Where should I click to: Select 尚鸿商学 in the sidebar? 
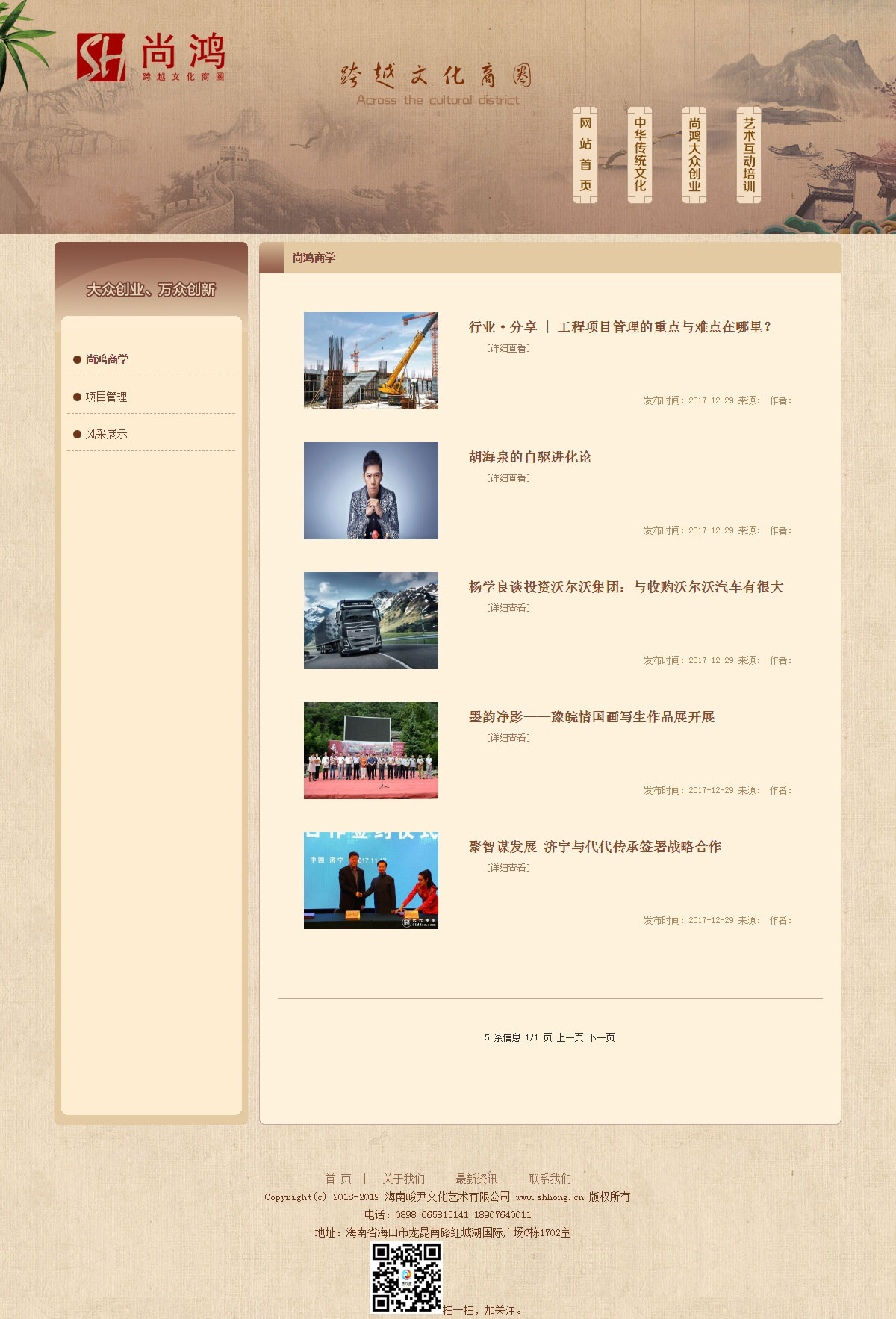tap(107, 359)
